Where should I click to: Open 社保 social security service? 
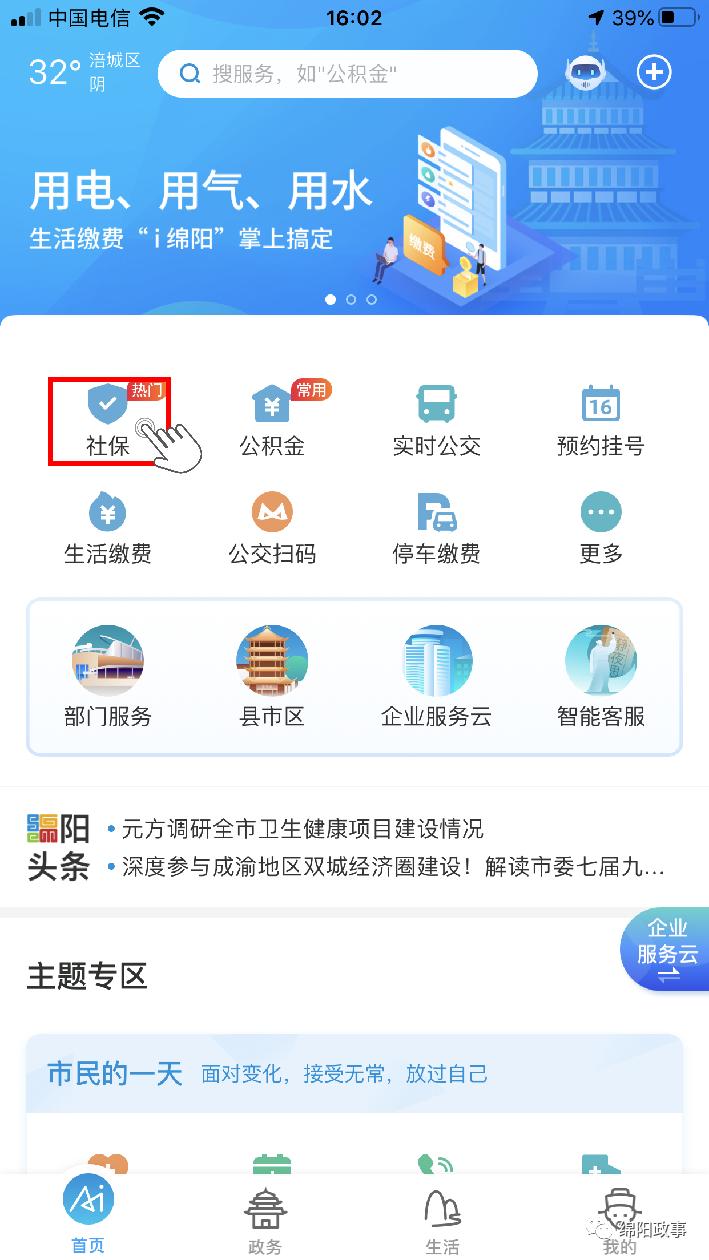(108, 421)
